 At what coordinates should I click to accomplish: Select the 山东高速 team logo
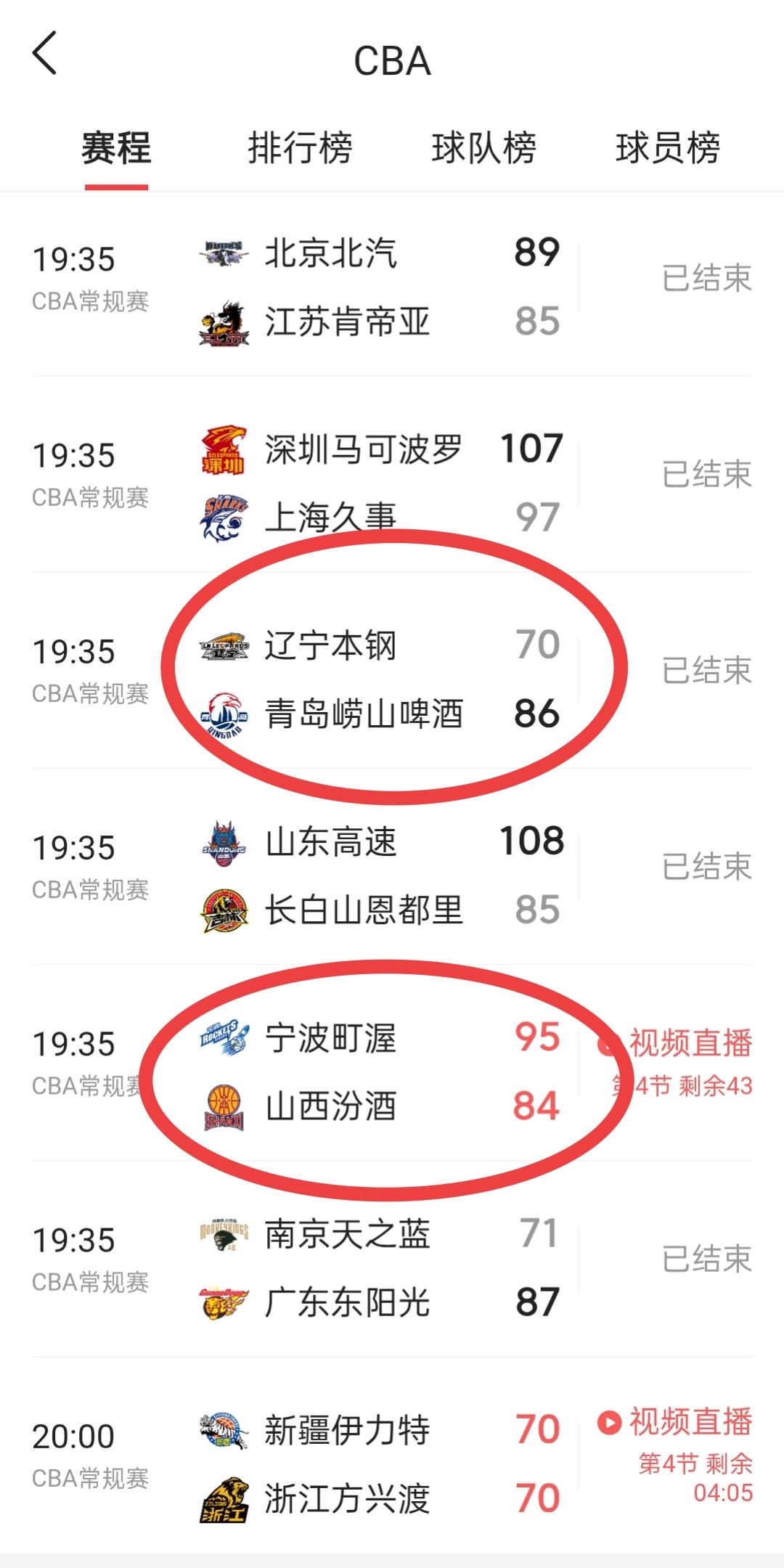(x=222, y=844)
